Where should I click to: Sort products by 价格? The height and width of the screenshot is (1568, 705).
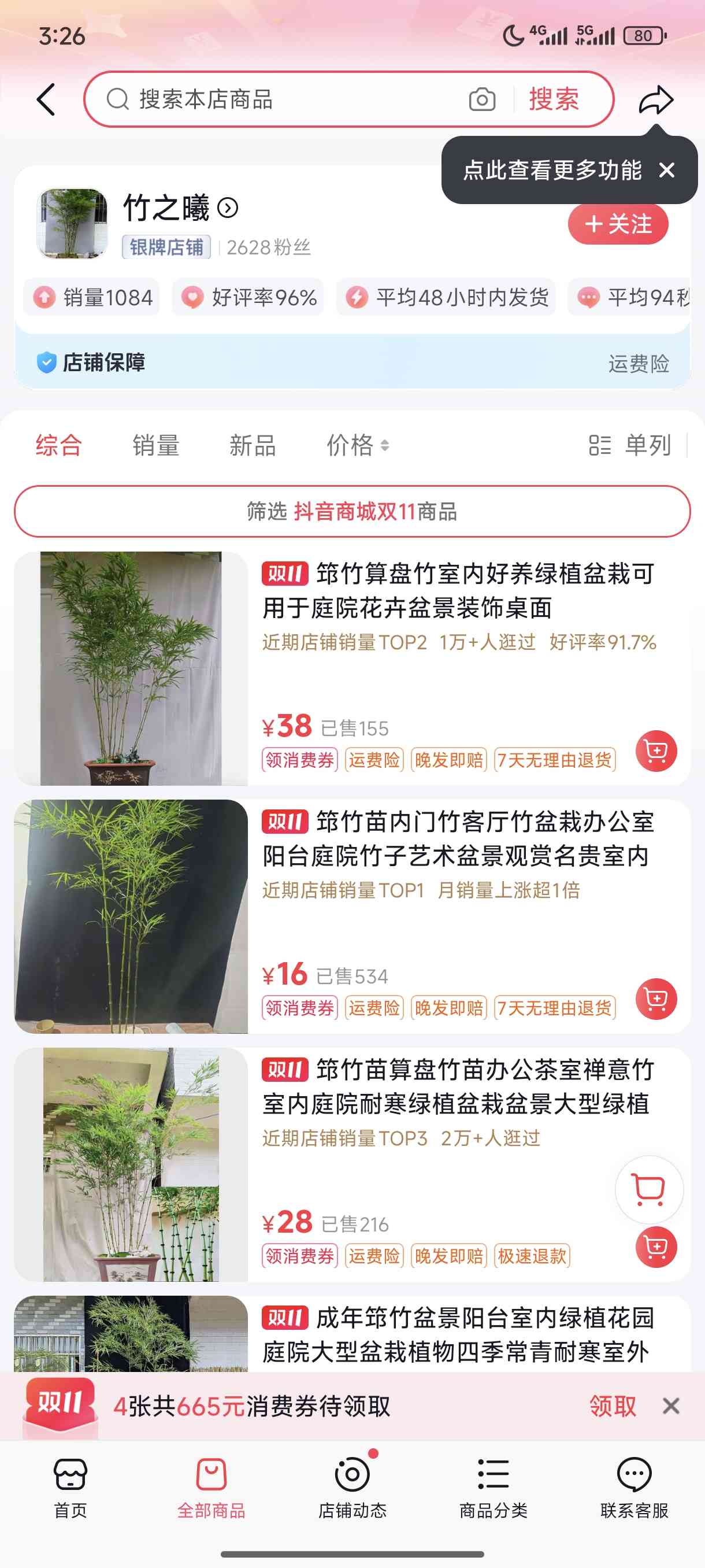[357, 446]
